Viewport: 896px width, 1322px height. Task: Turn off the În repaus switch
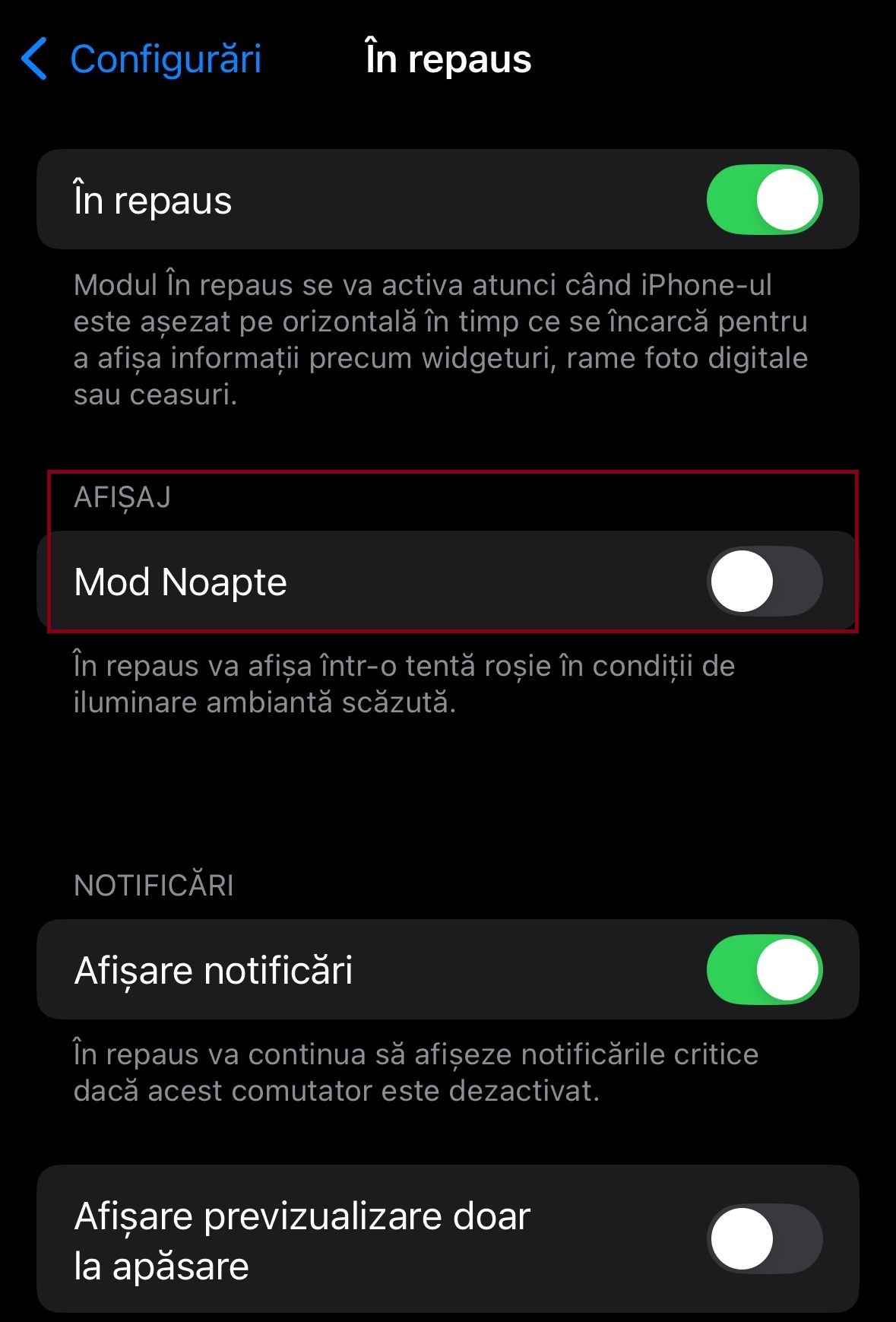(764, 200)
